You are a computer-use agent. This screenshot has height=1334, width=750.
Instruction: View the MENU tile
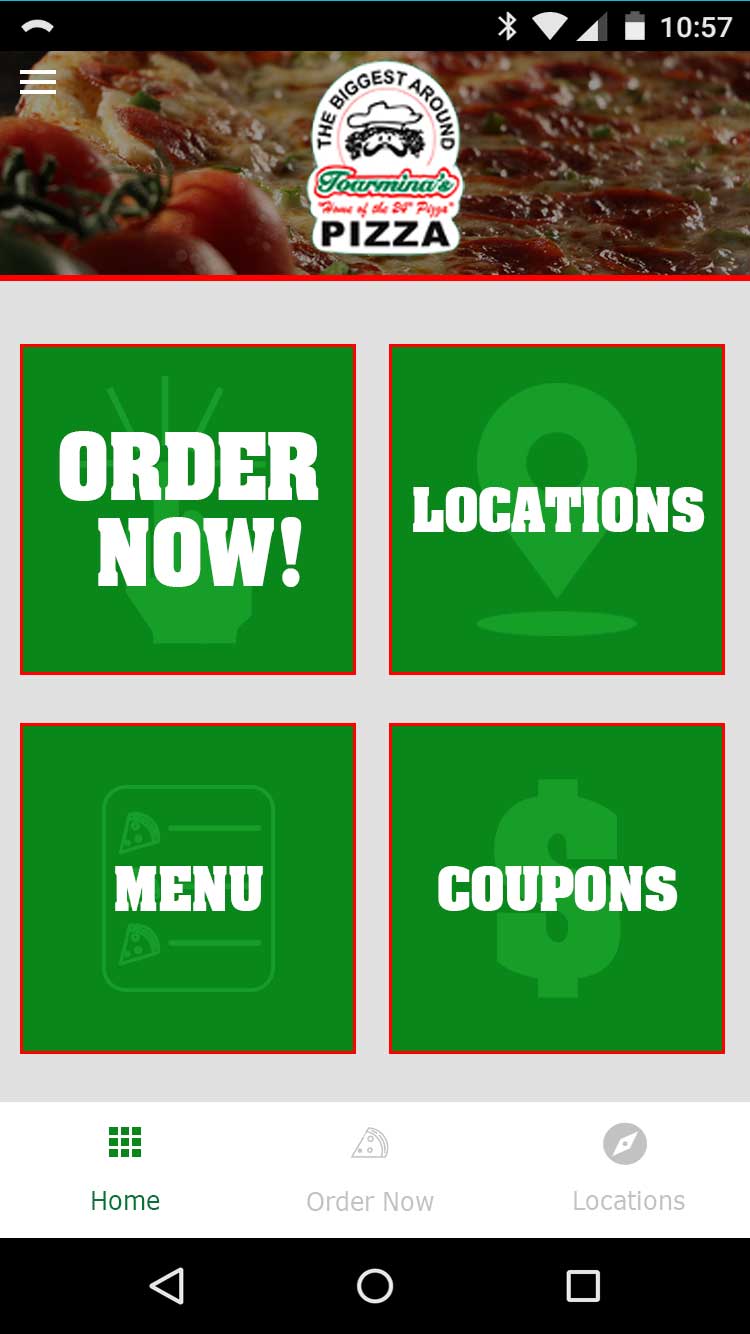point(188,888)
